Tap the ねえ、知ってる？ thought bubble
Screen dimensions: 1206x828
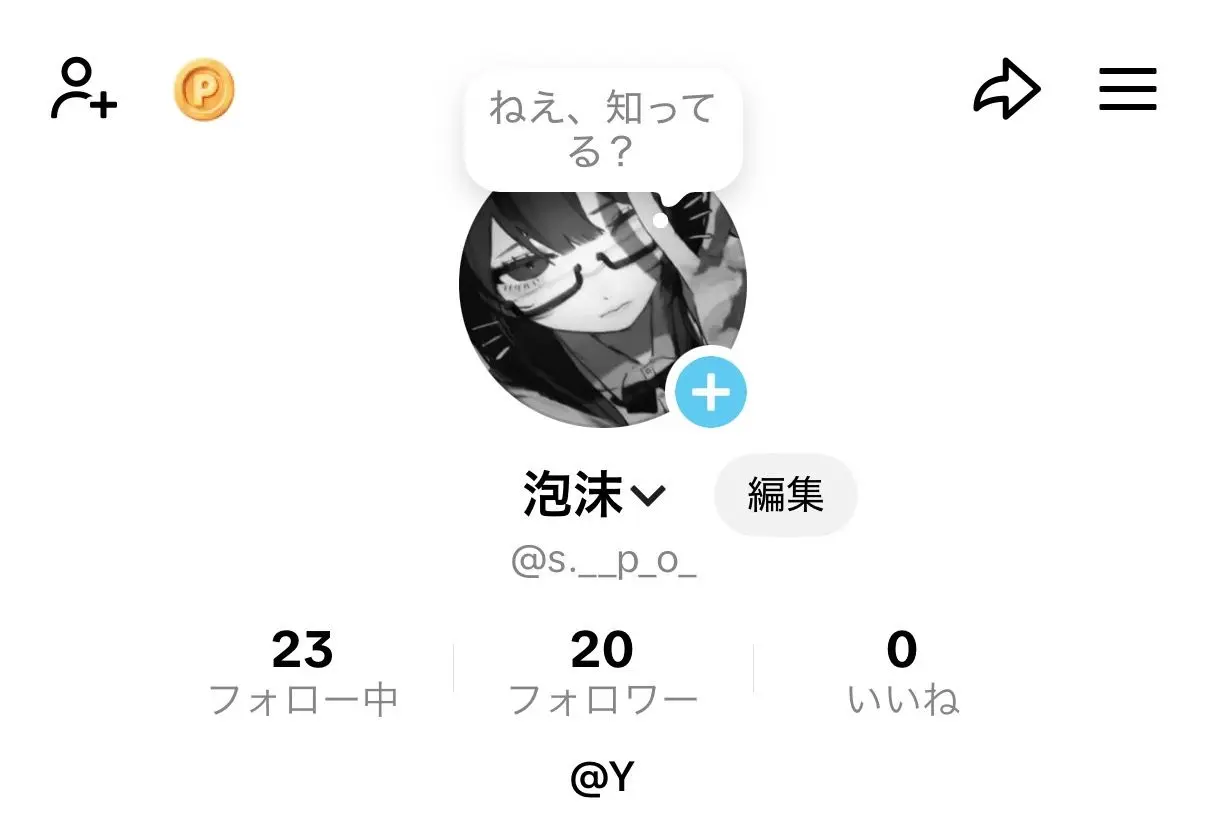603,130
